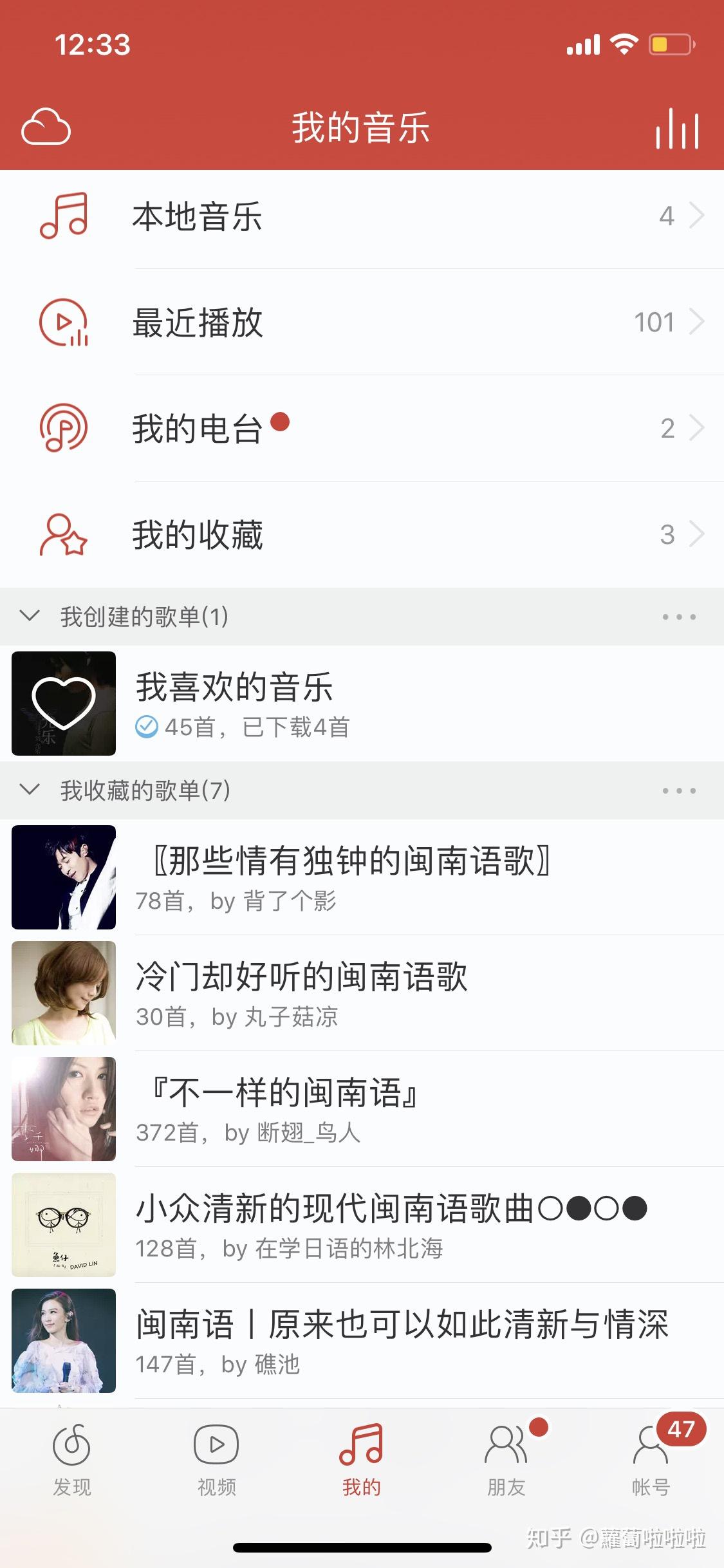Collapse the 我创建的歌单 section
Image resolution: width=724 pixels, height=1568 pixels.
[28, 617]
